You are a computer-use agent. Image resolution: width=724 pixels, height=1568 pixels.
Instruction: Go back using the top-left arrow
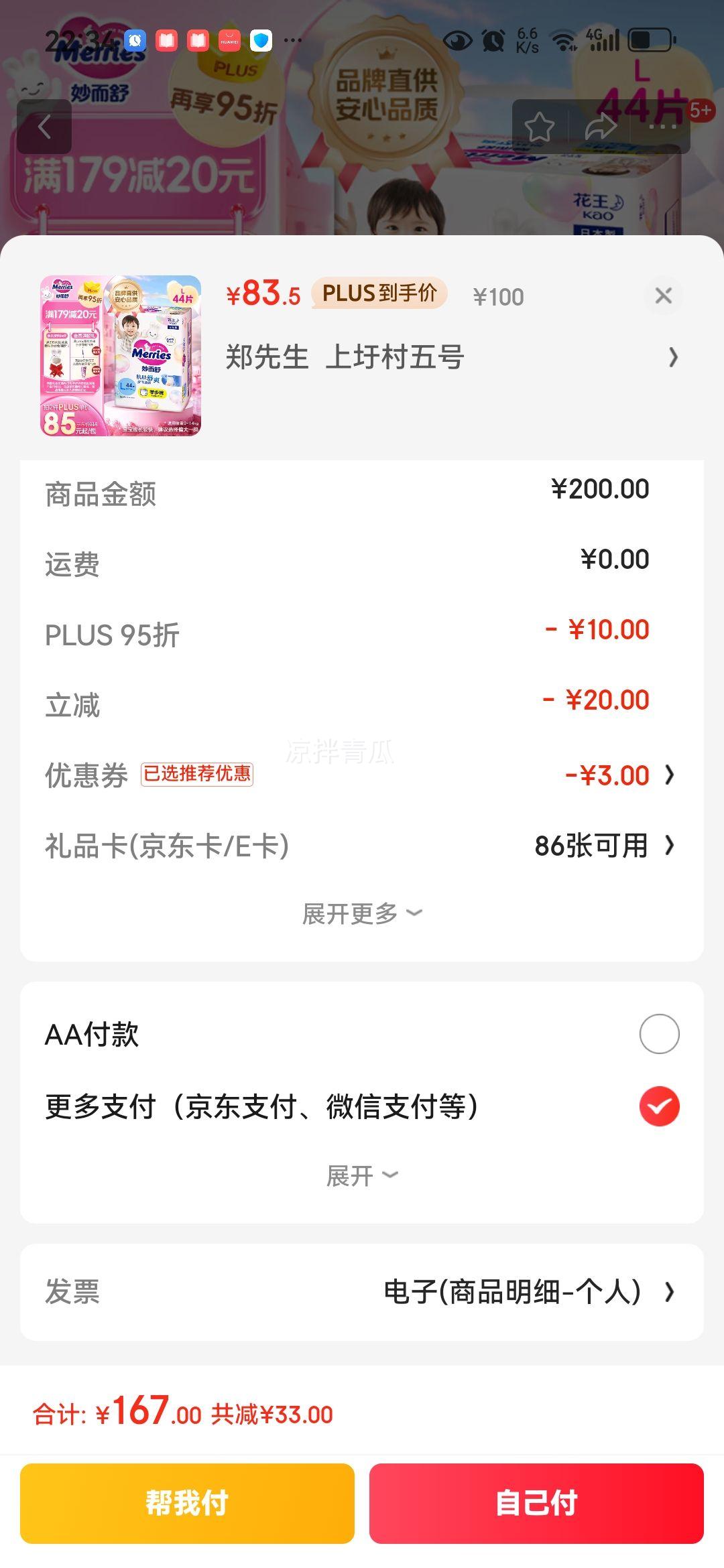click(44, 127)
